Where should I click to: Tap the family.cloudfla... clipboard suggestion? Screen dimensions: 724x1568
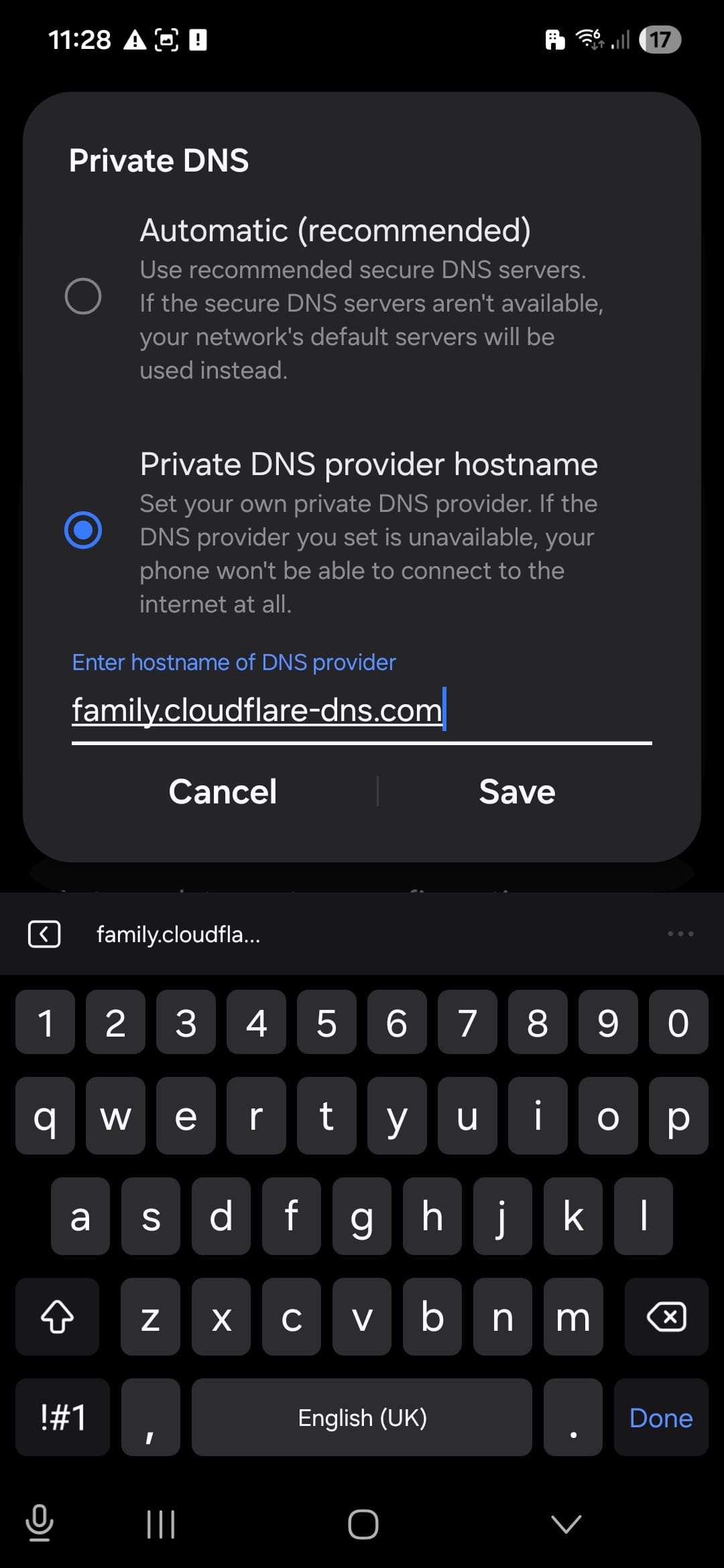pyautogui.click(x=178, y=934)
